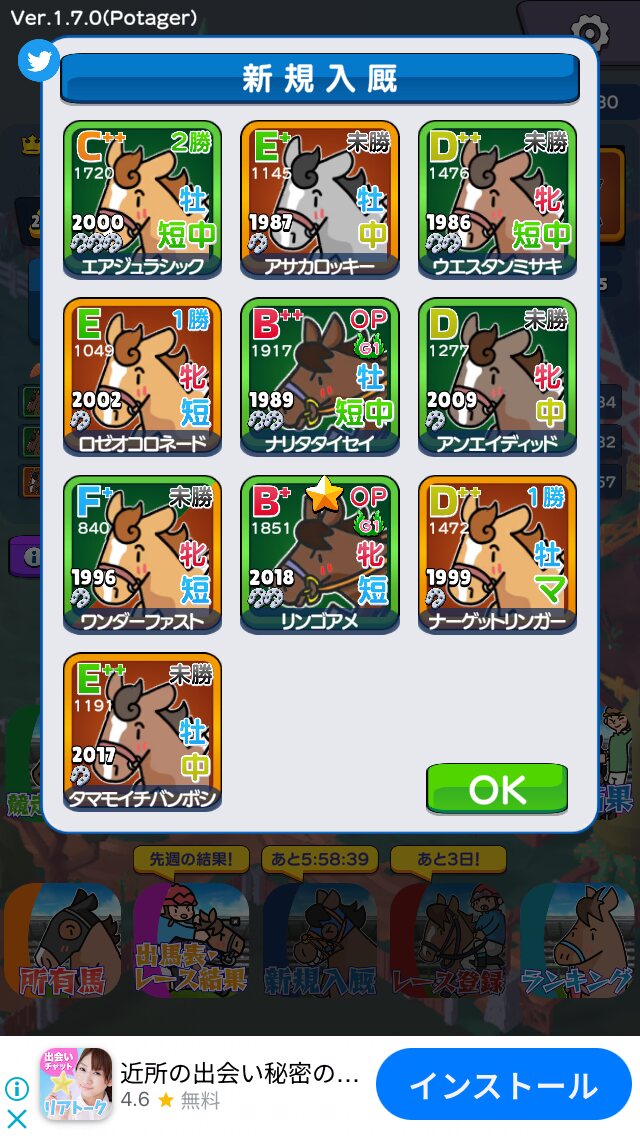
Task: Choose horse ナーゲットリンガー
Action: [x=497, y=554]
